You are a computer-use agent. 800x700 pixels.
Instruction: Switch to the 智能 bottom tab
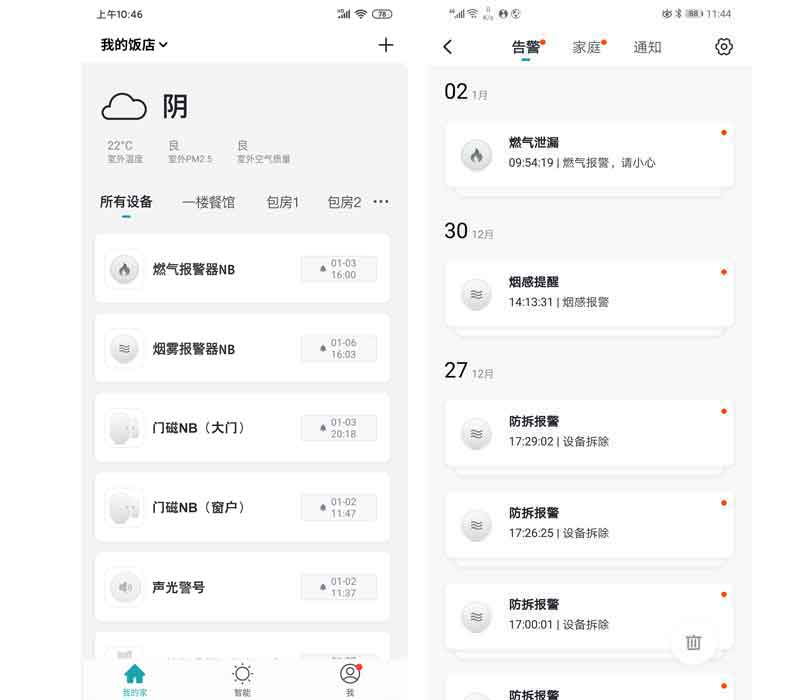tap(242, 678)
